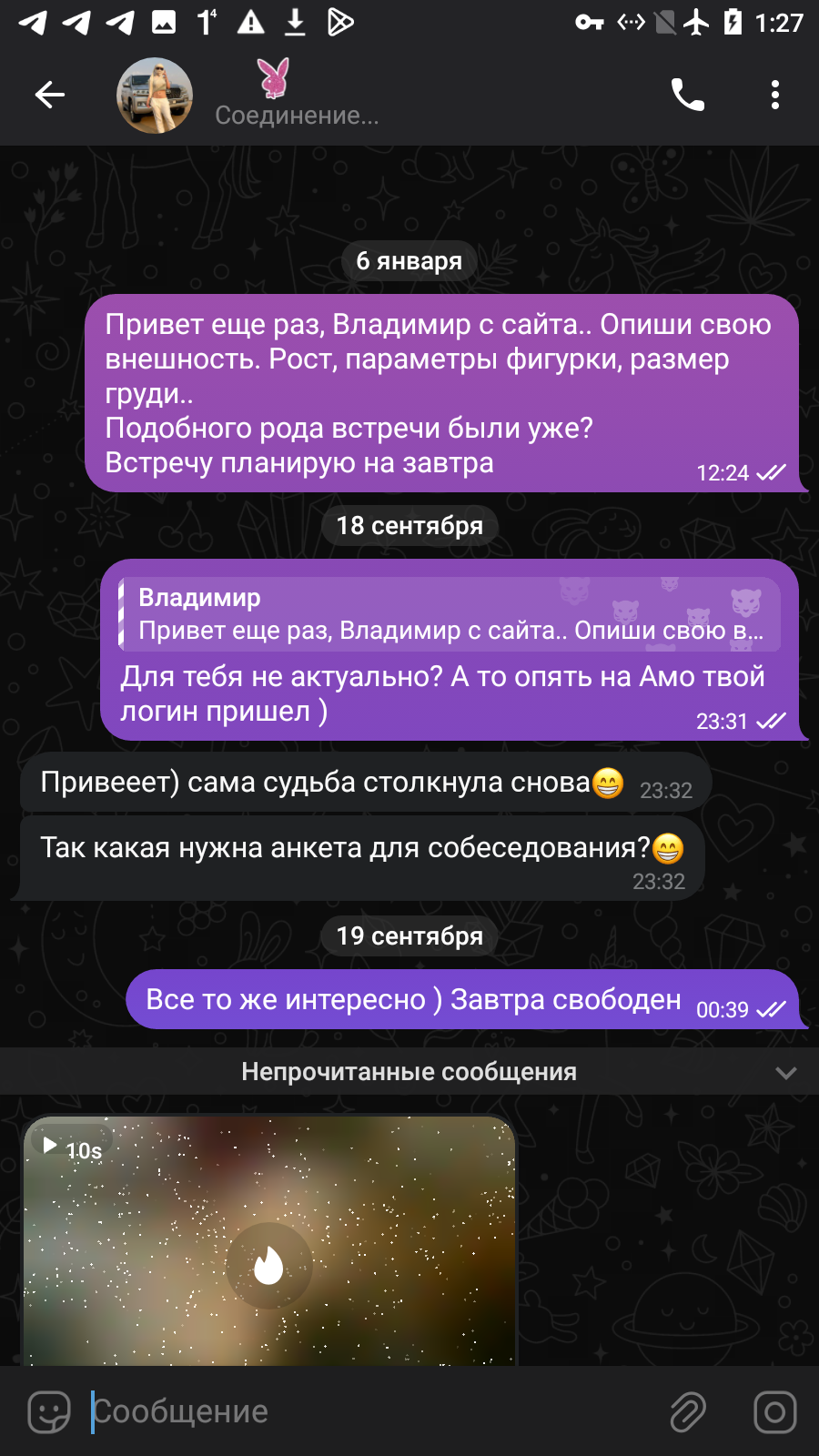Open the three-dot overflow menu
Image resolution: width=819 pixels, height=1456 pixels.
[x=774, y=95]
